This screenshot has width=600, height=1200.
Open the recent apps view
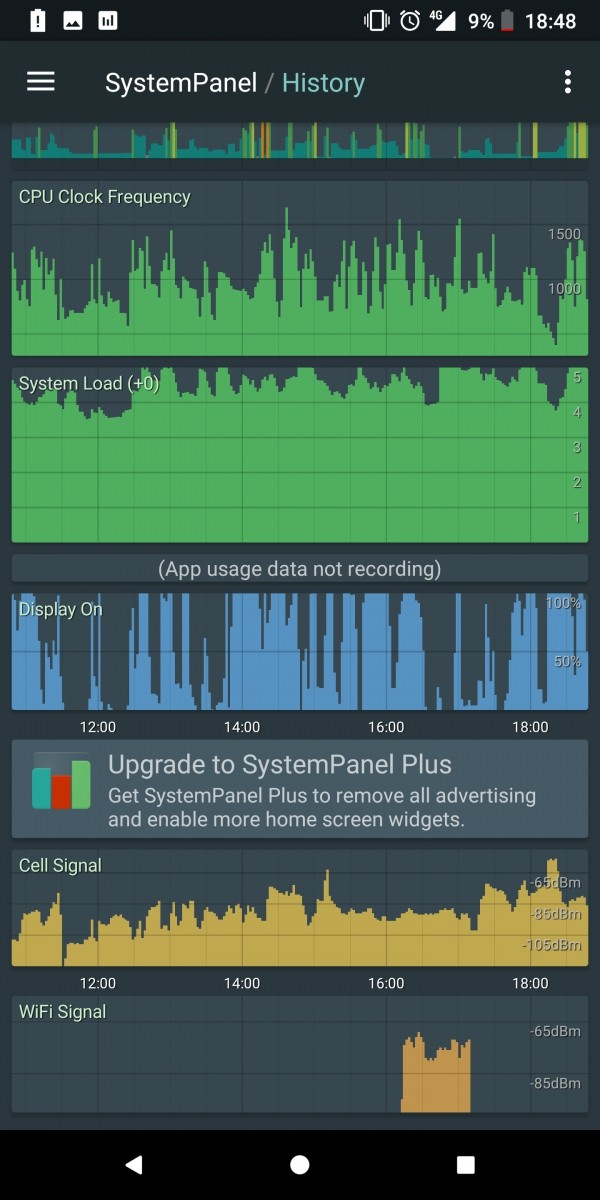[x=465, y=1164]
